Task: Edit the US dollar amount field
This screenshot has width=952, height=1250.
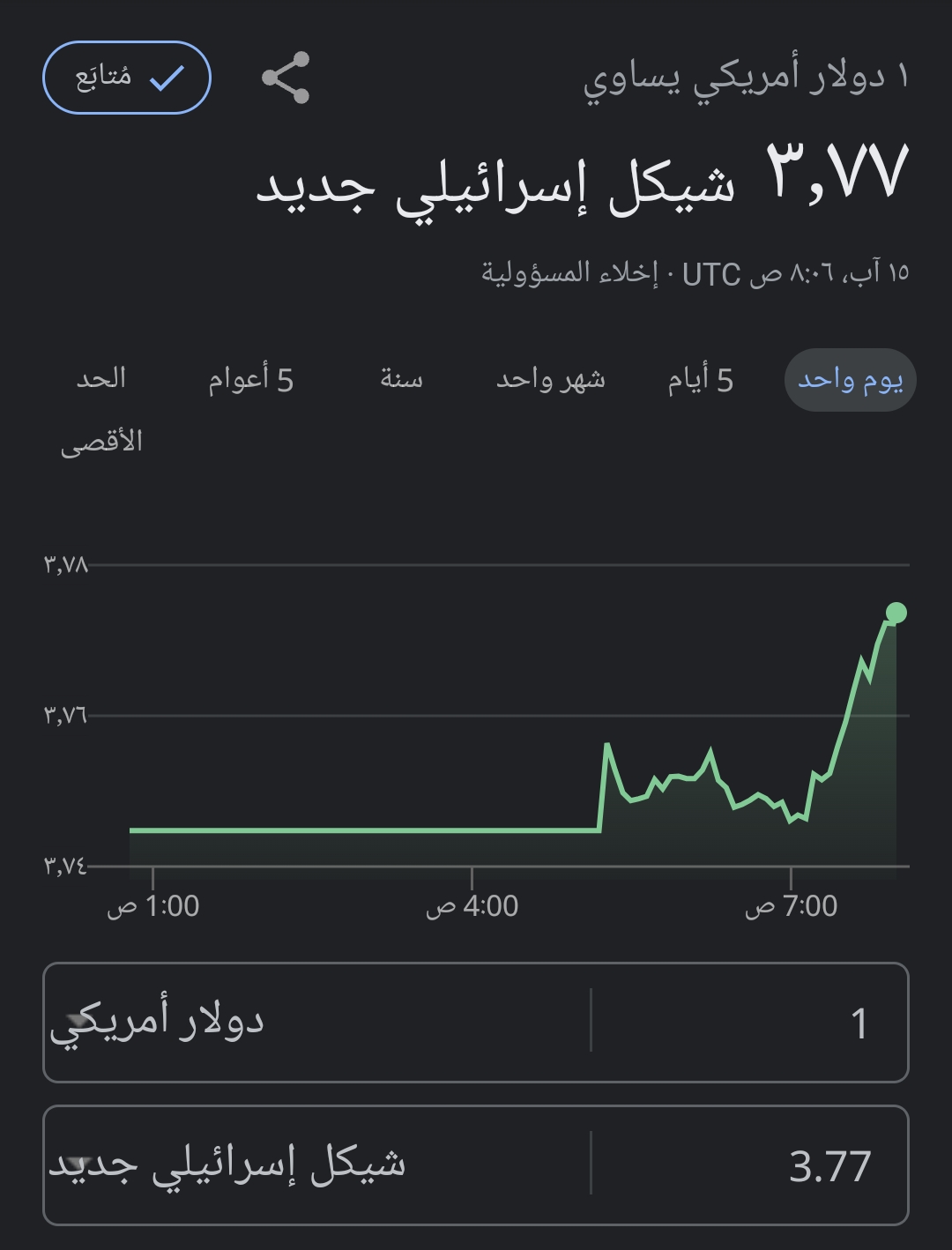Action: click(749, 1023)
